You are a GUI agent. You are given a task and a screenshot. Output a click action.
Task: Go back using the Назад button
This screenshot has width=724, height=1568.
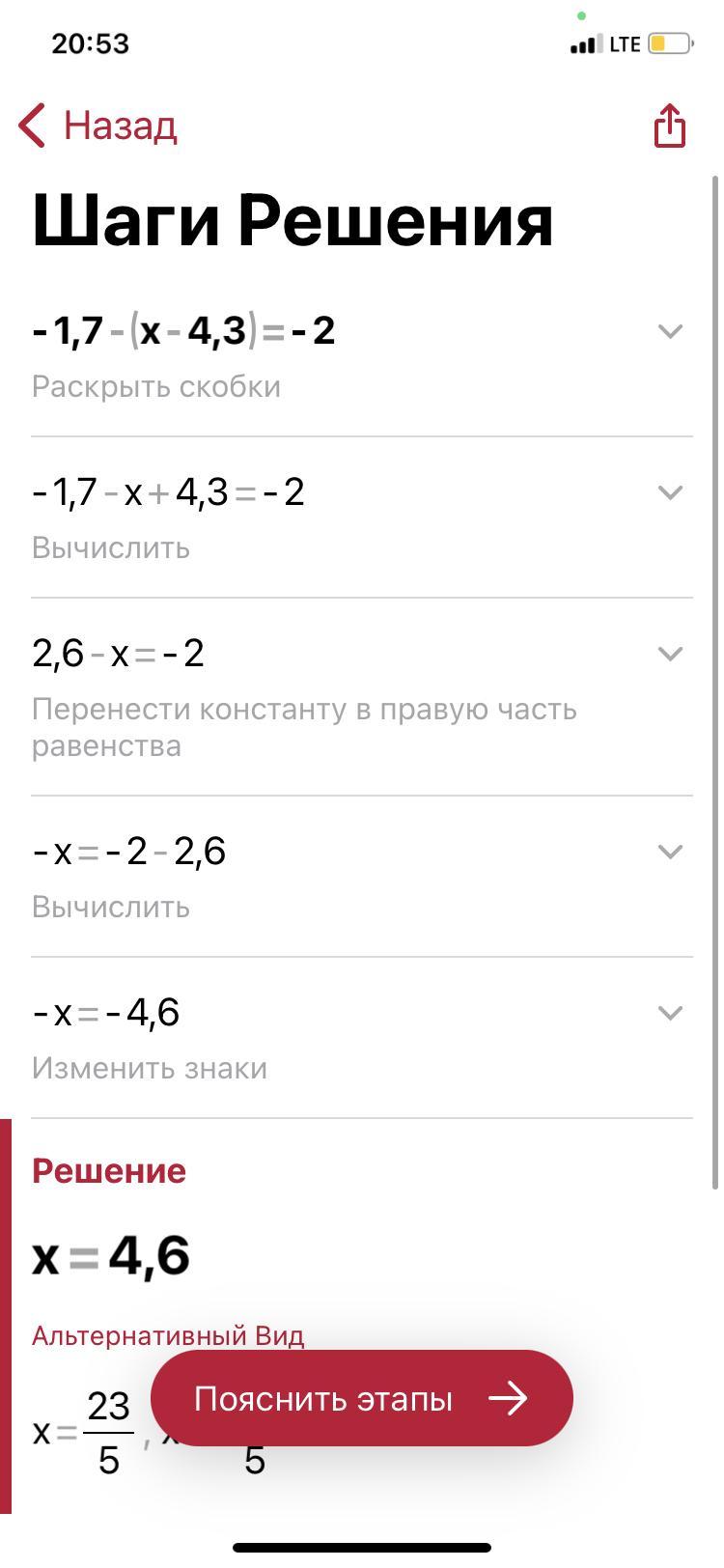coord(98,126)
